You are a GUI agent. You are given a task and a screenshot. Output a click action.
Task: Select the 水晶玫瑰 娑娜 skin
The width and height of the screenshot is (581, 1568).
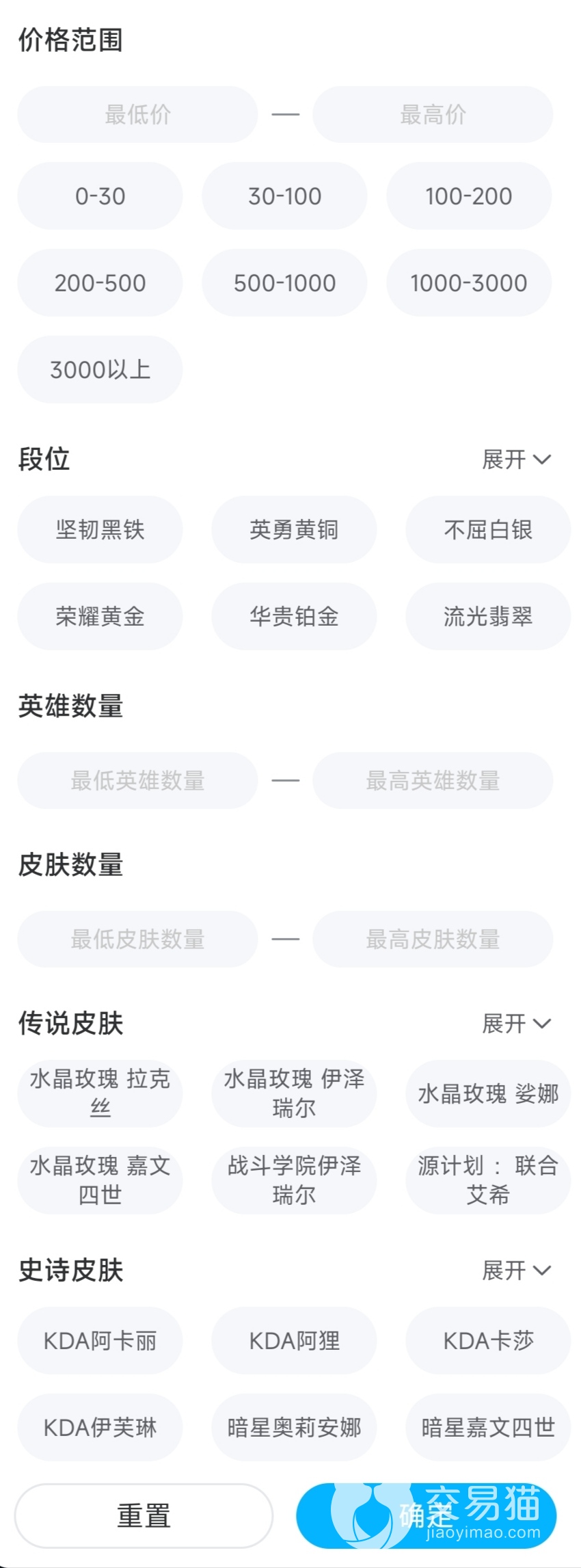(x=488, y=1094)
